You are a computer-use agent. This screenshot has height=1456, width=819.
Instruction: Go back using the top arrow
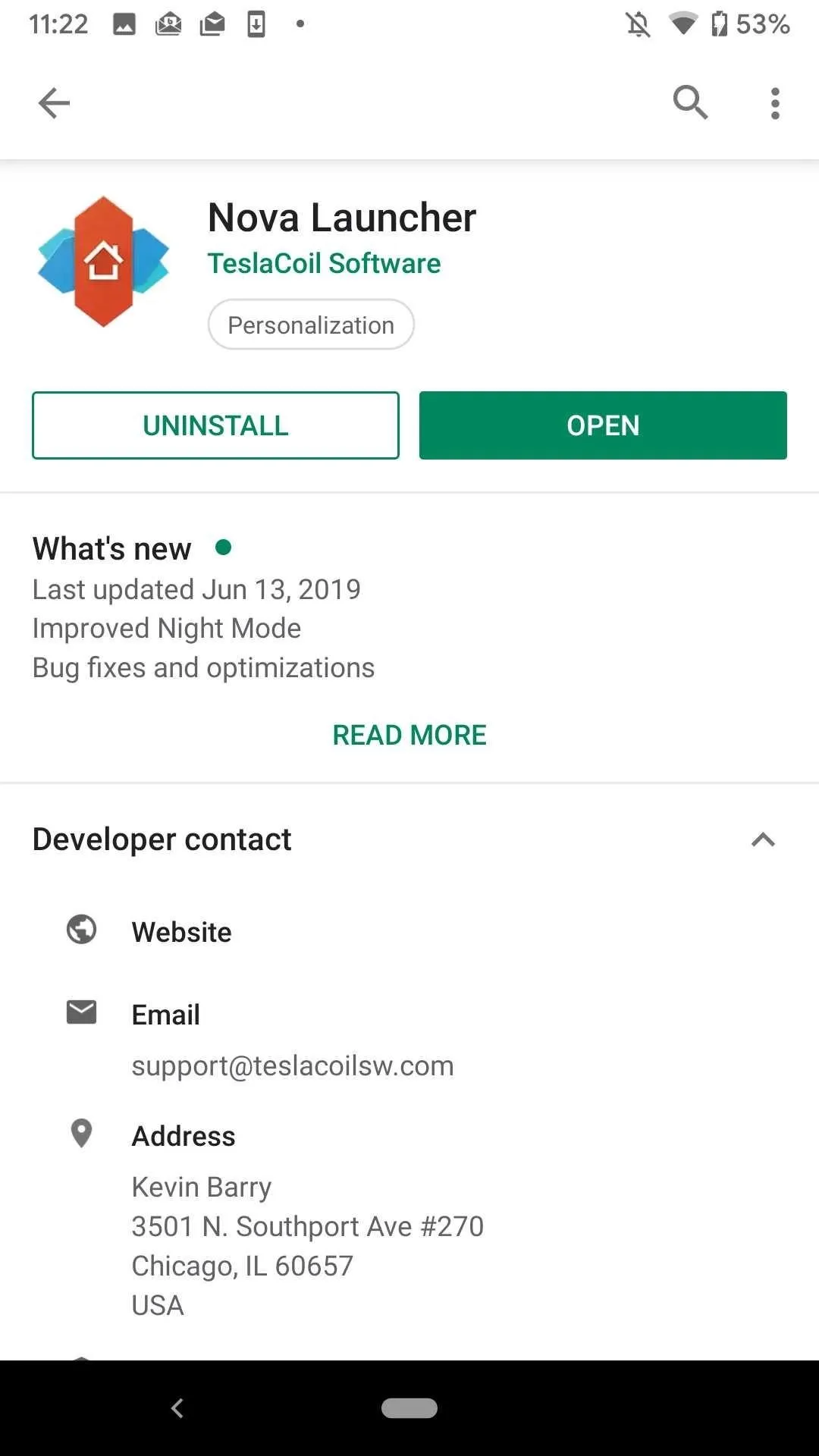[54, 103]
